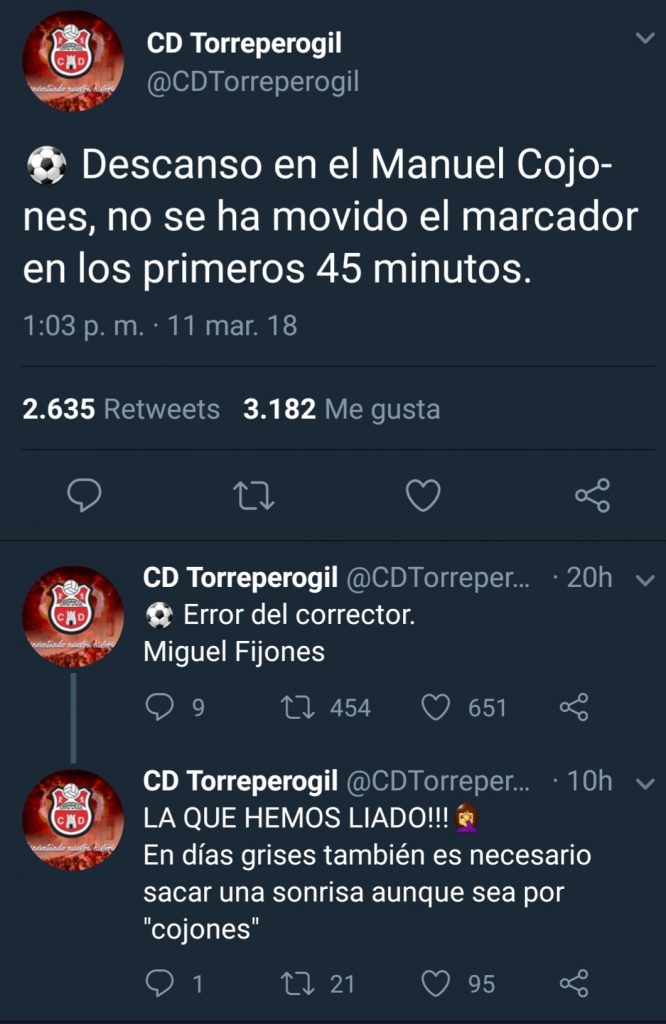Like the main Descanso tweet
Viewport: 666px width, 1024px height.
[x=423, y=494]
